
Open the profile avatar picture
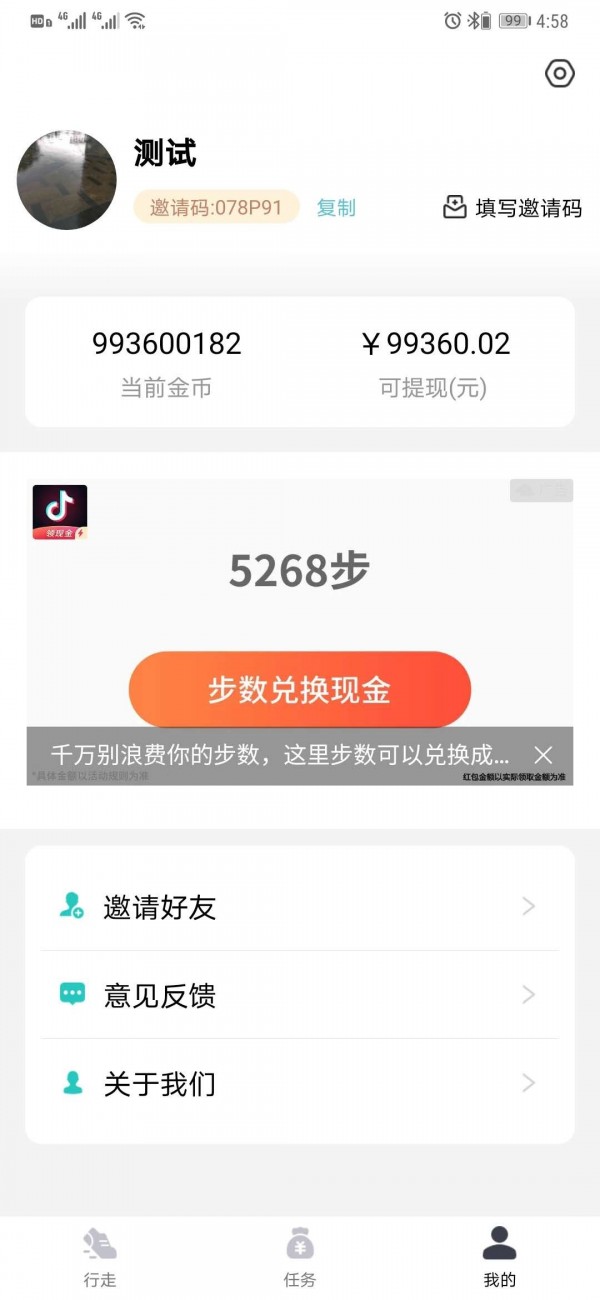tap(67, 180)
